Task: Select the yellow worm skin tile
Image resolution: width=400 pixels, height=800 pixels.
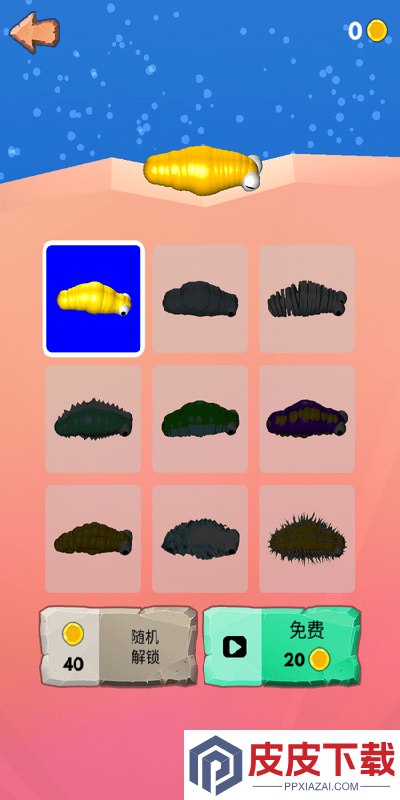Action: tap(93, 298)
